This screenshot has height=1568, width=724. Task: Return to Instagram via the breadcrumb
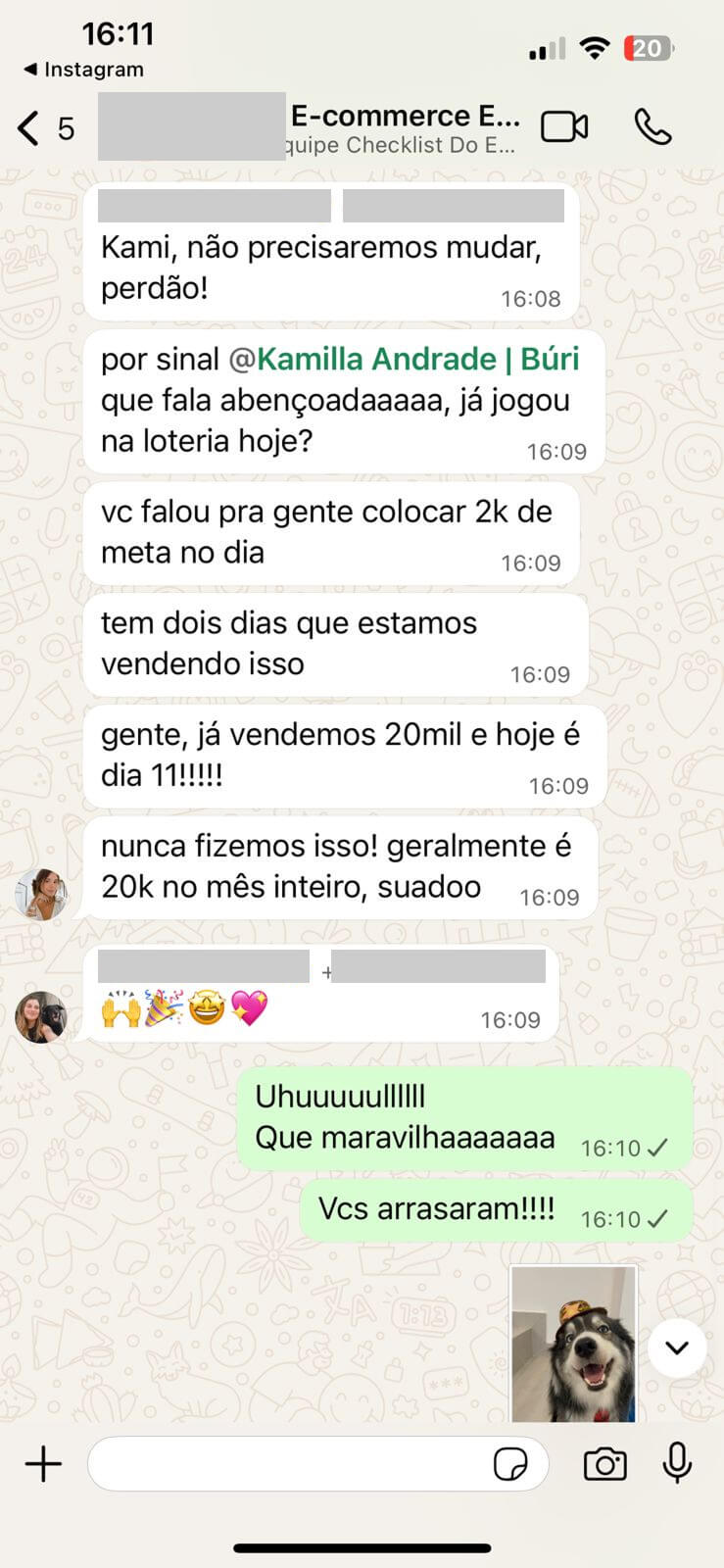83,70
